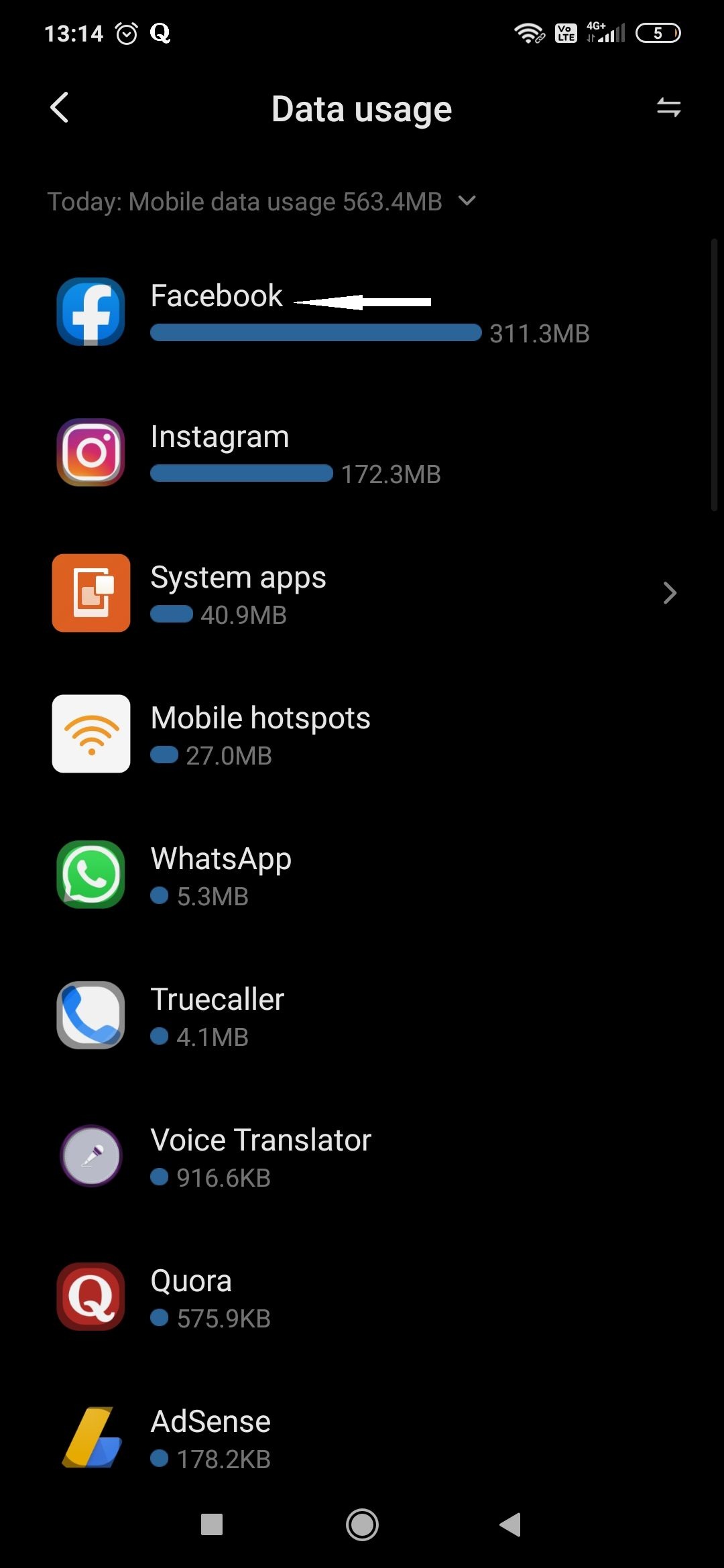This screenshot has width=724, height=1568.
Task: Expand the Today mobile data usage dropdown
Action: (467, 201)
